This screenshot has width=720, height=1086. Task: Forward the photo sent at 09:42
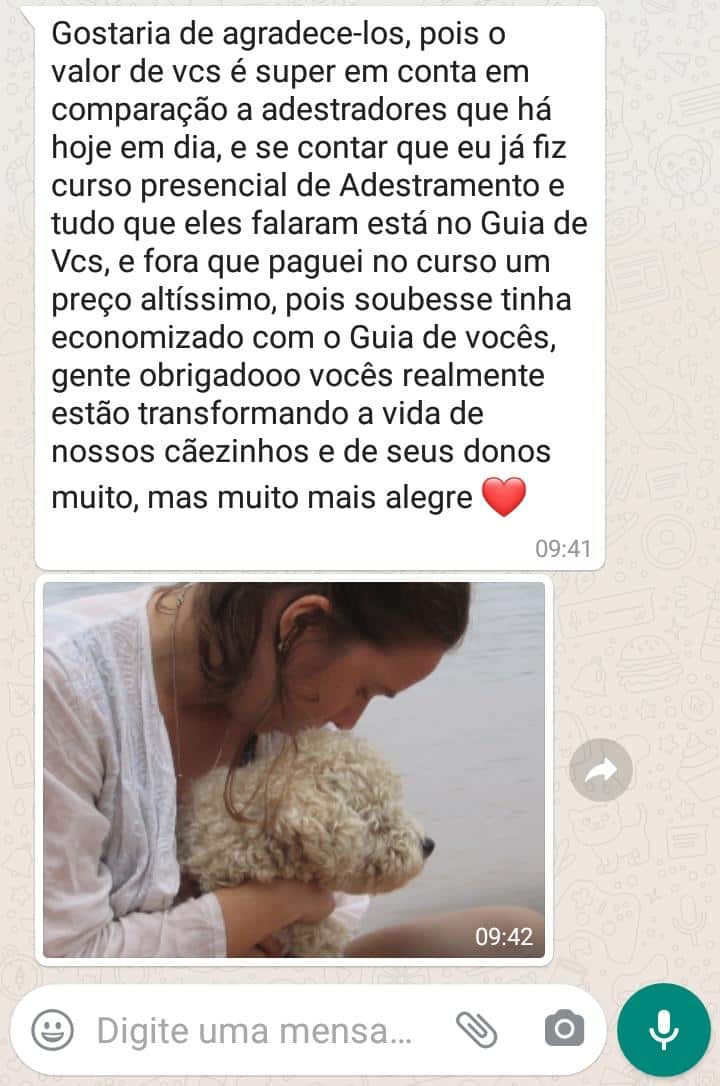601,770
